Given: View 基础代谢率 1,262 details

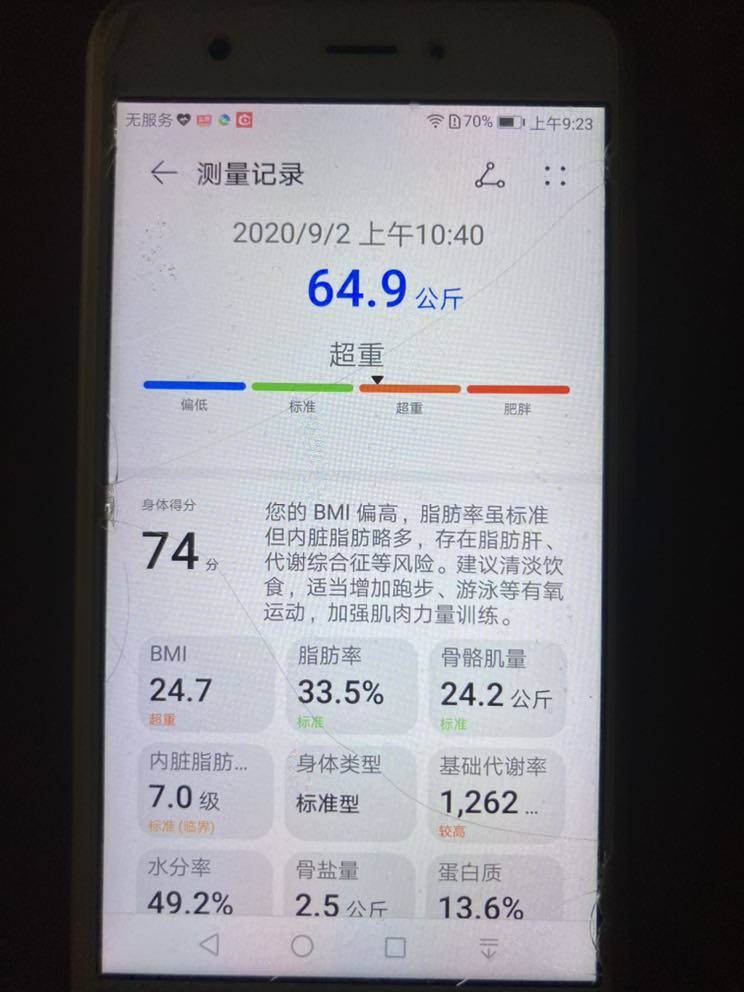Looking at the screenshot, I should (497, 797).
